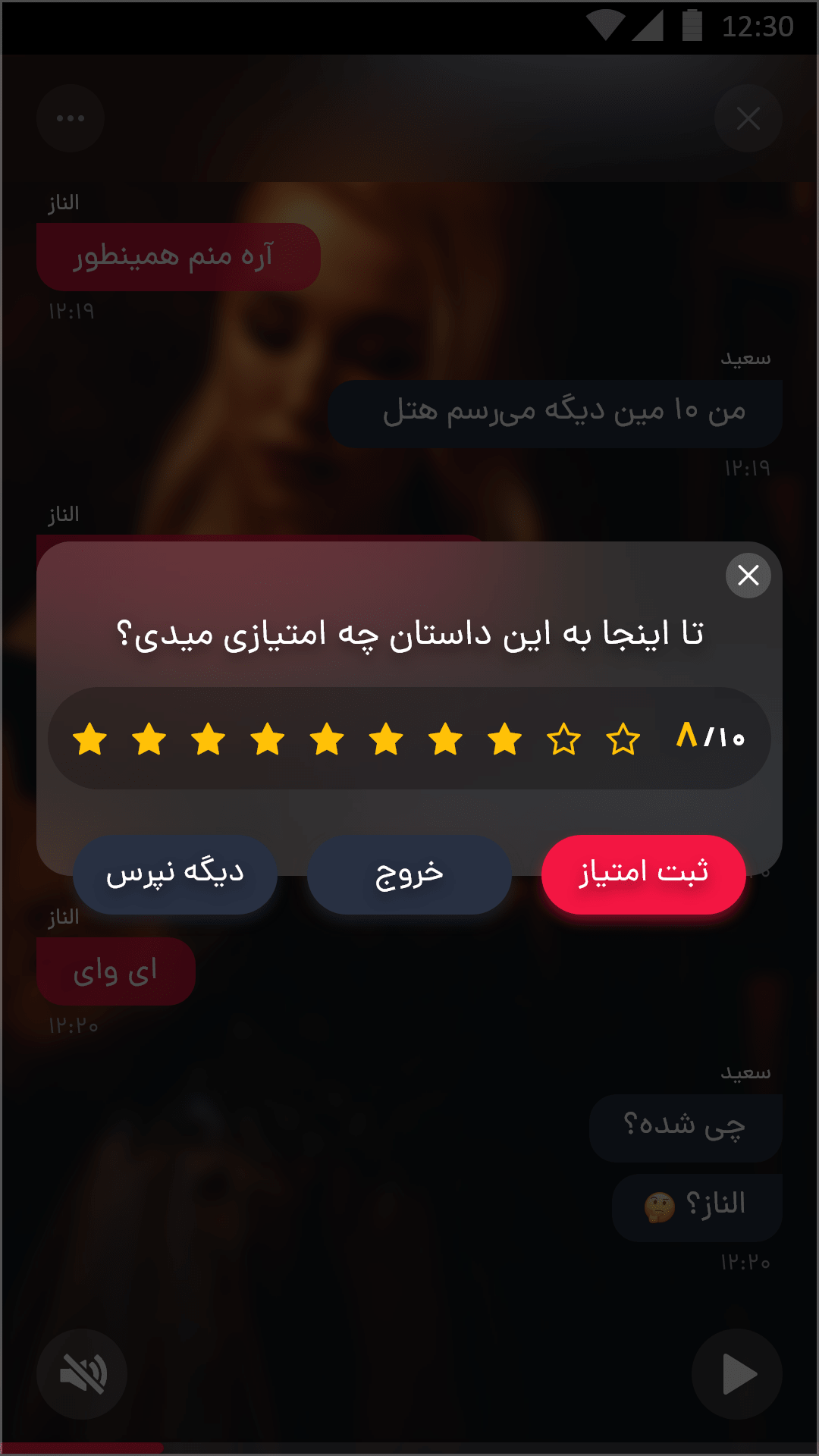Choose دیگه نپرس to stop asking
Image resolution: width=819 pixels, height=1456 pixels.
point(175,874)
